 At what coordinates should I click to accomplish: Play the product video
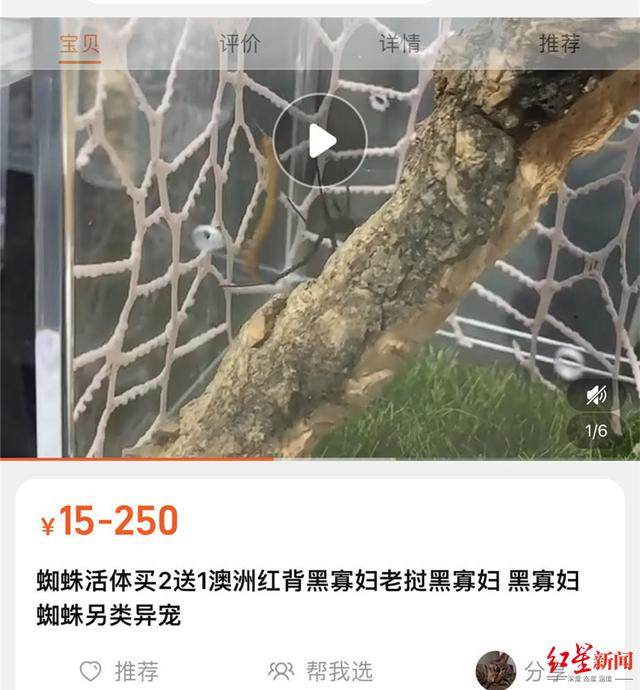320,140
